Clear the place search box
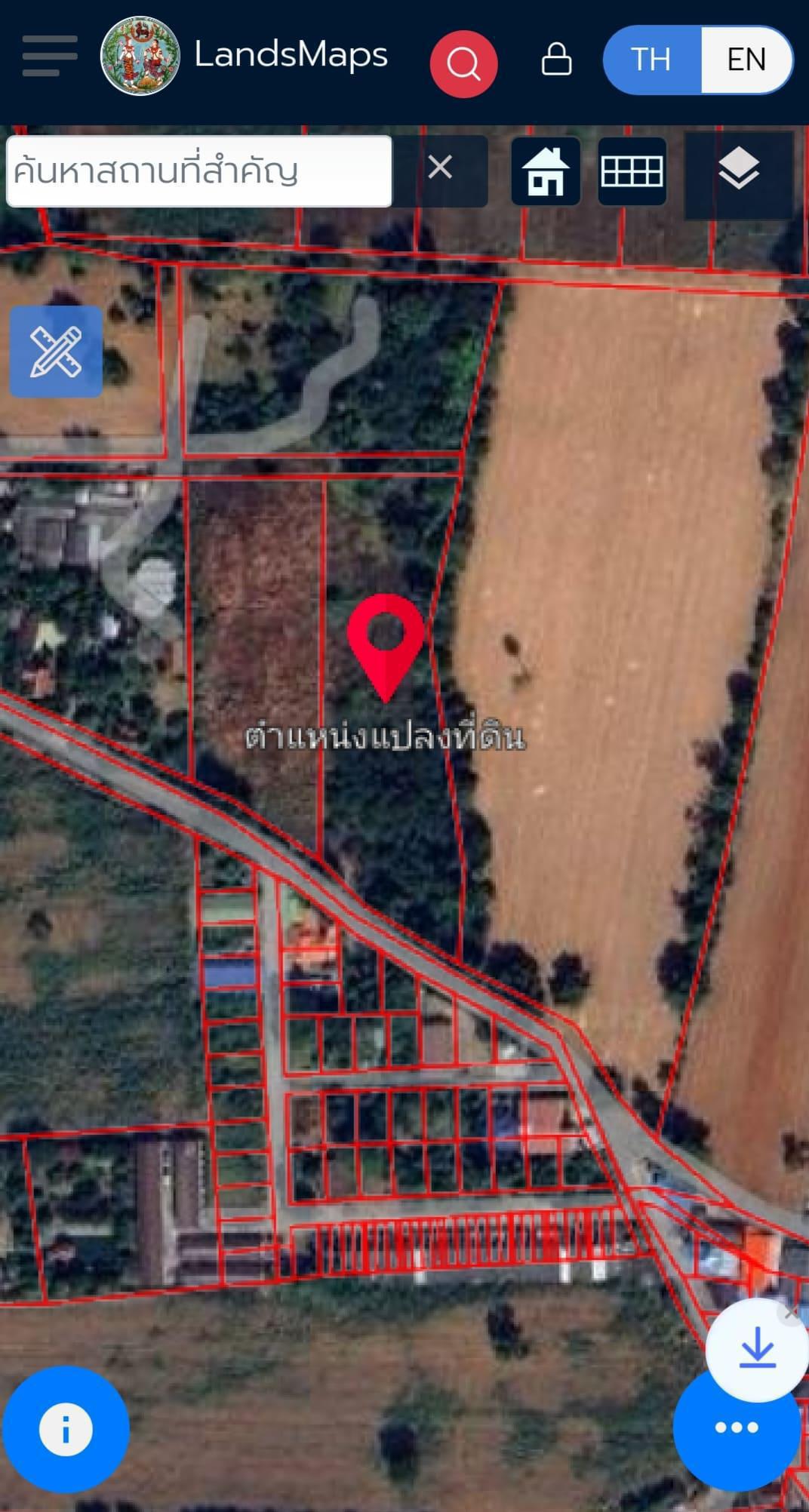 440,167
